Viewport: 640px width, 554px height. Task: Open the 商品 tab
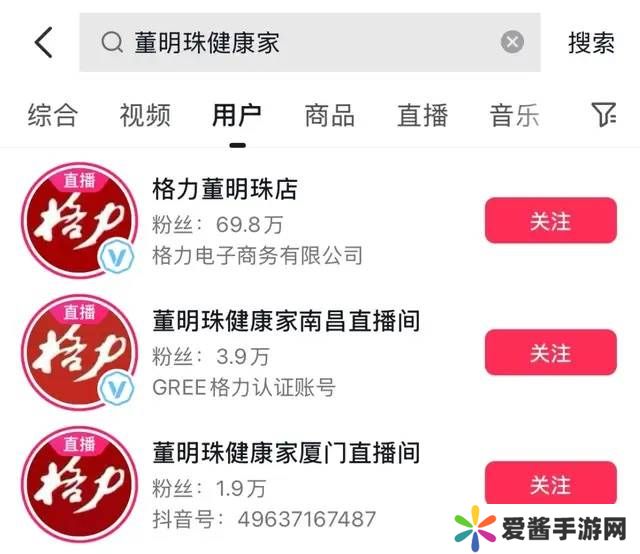pos(330,115)
